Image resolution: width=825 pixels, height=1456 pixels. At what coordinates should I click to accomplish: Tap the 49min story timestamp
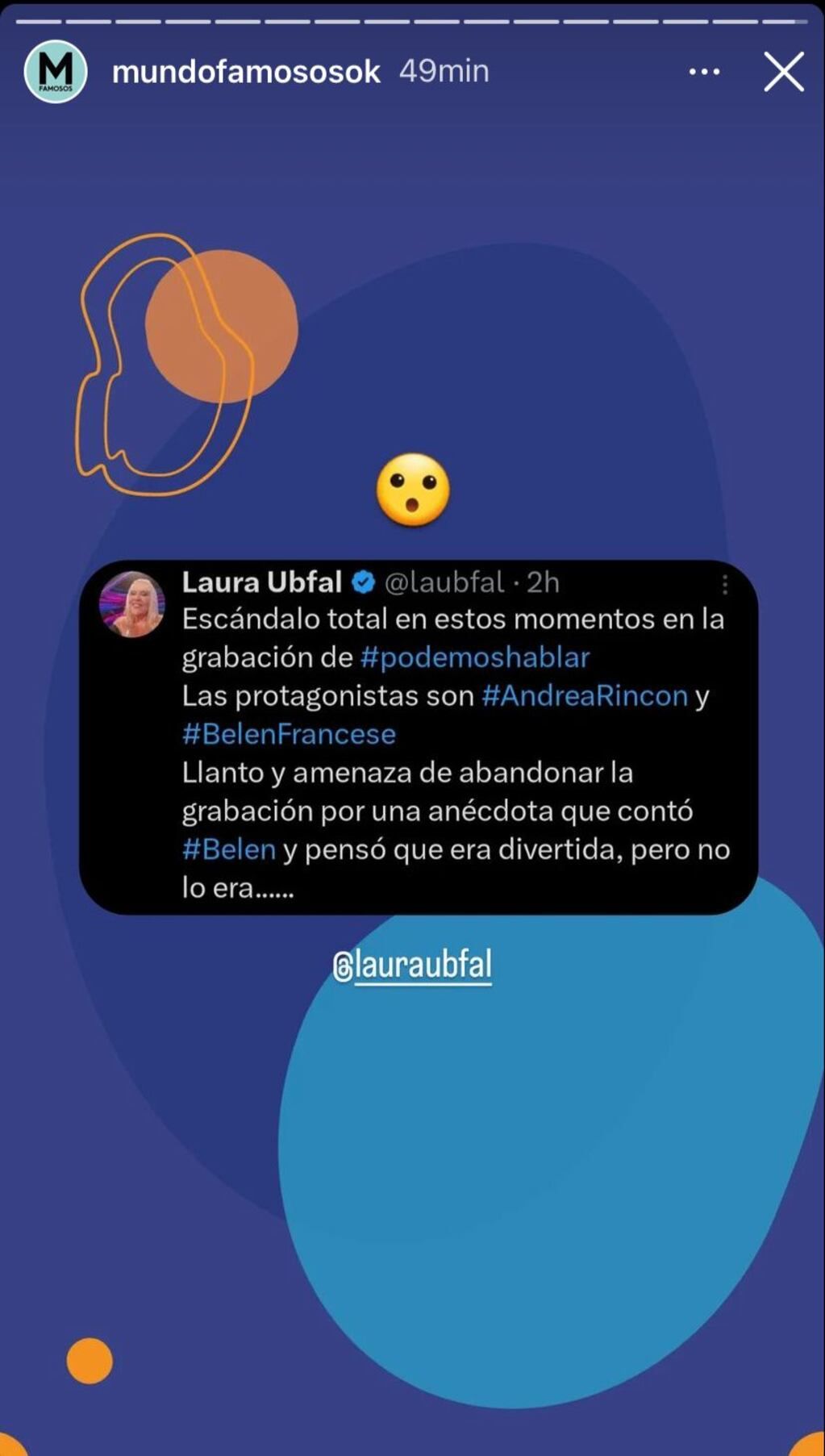point(444,71)
